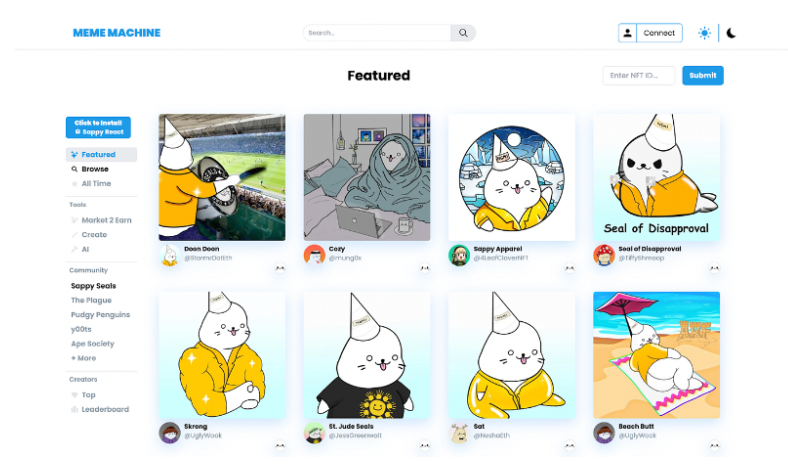Open the Pudgy Penguins community
Screen dimensions: 788x466
coord(100,315)
